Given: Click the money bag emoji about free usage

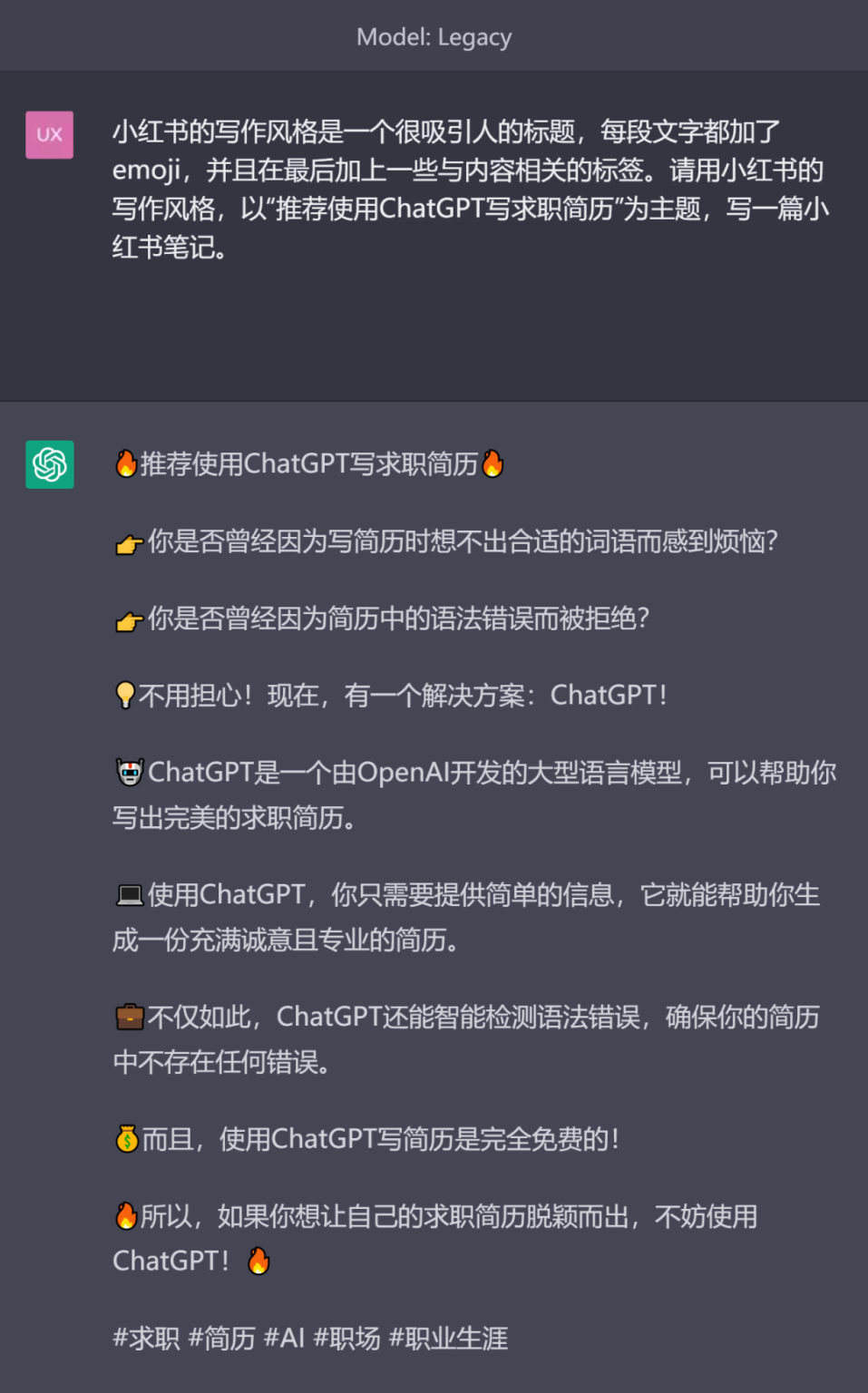Looking at the screenshot, I should point(127,1138).
